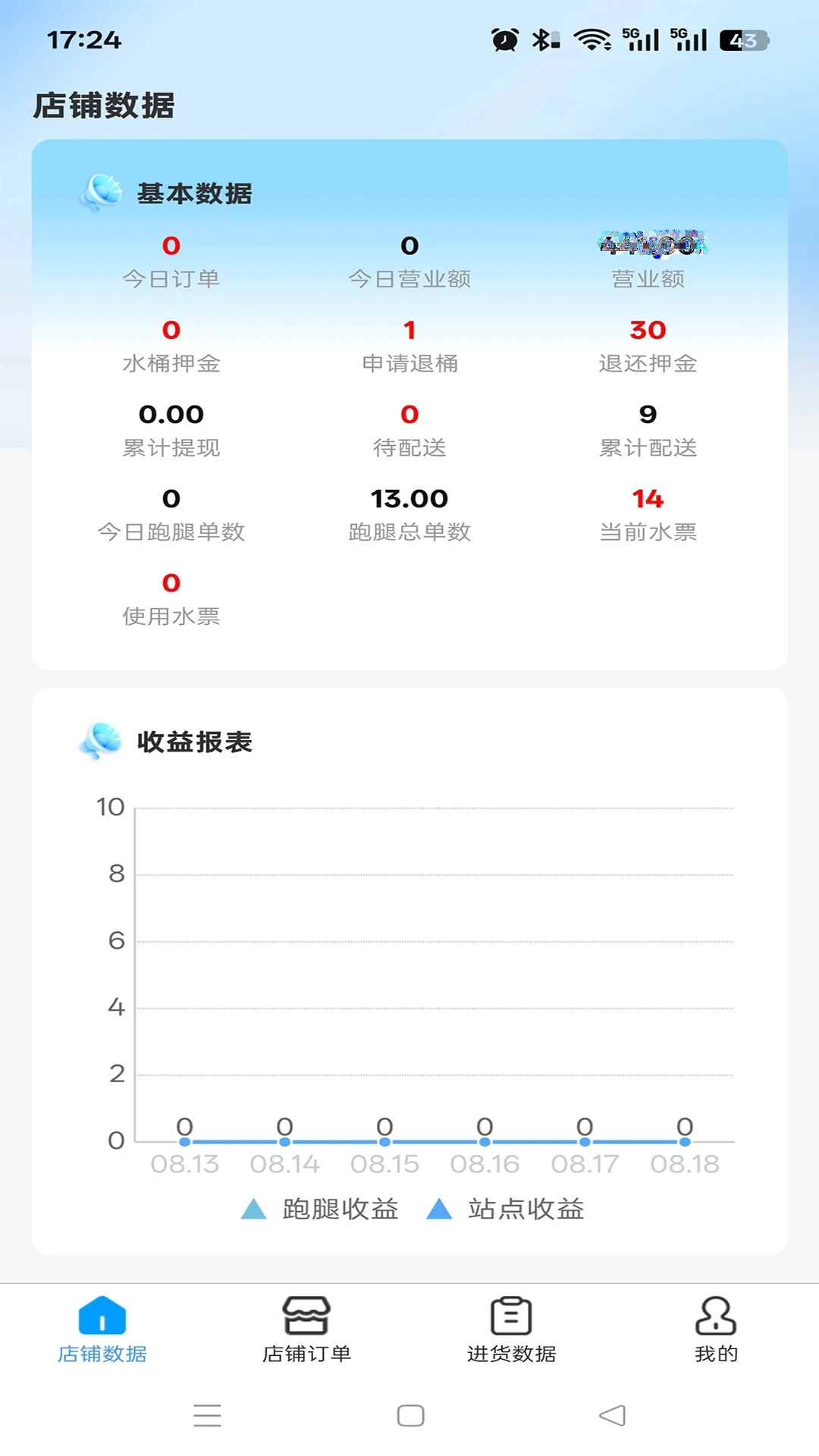Switch to the 店铺订单 tab
The width and height of the screenshot is (819, 1456).
[306, 1329]
